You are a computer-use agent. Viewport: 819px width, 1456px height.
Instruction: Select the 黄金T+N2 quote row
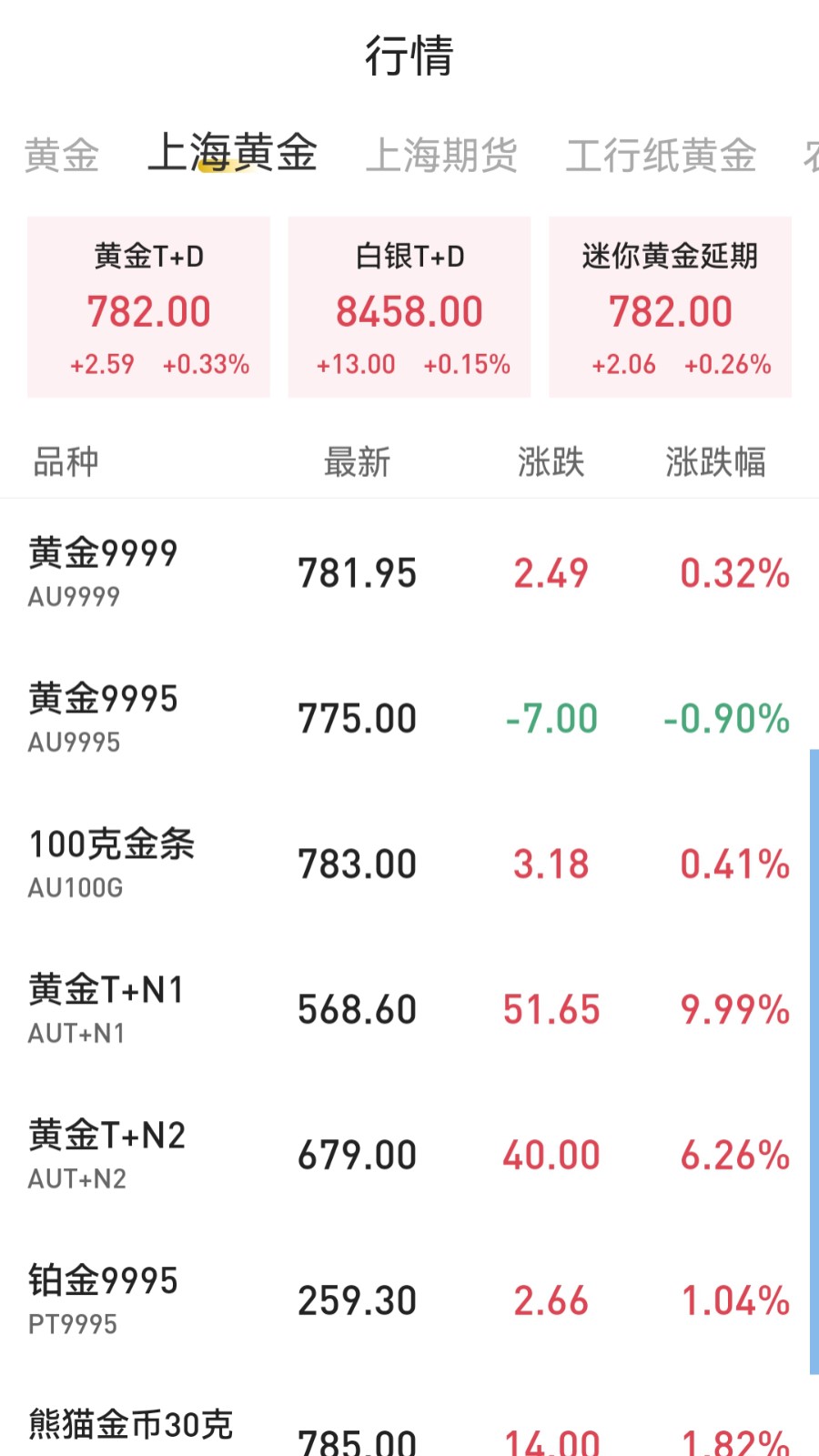[x=409, y=1156]
